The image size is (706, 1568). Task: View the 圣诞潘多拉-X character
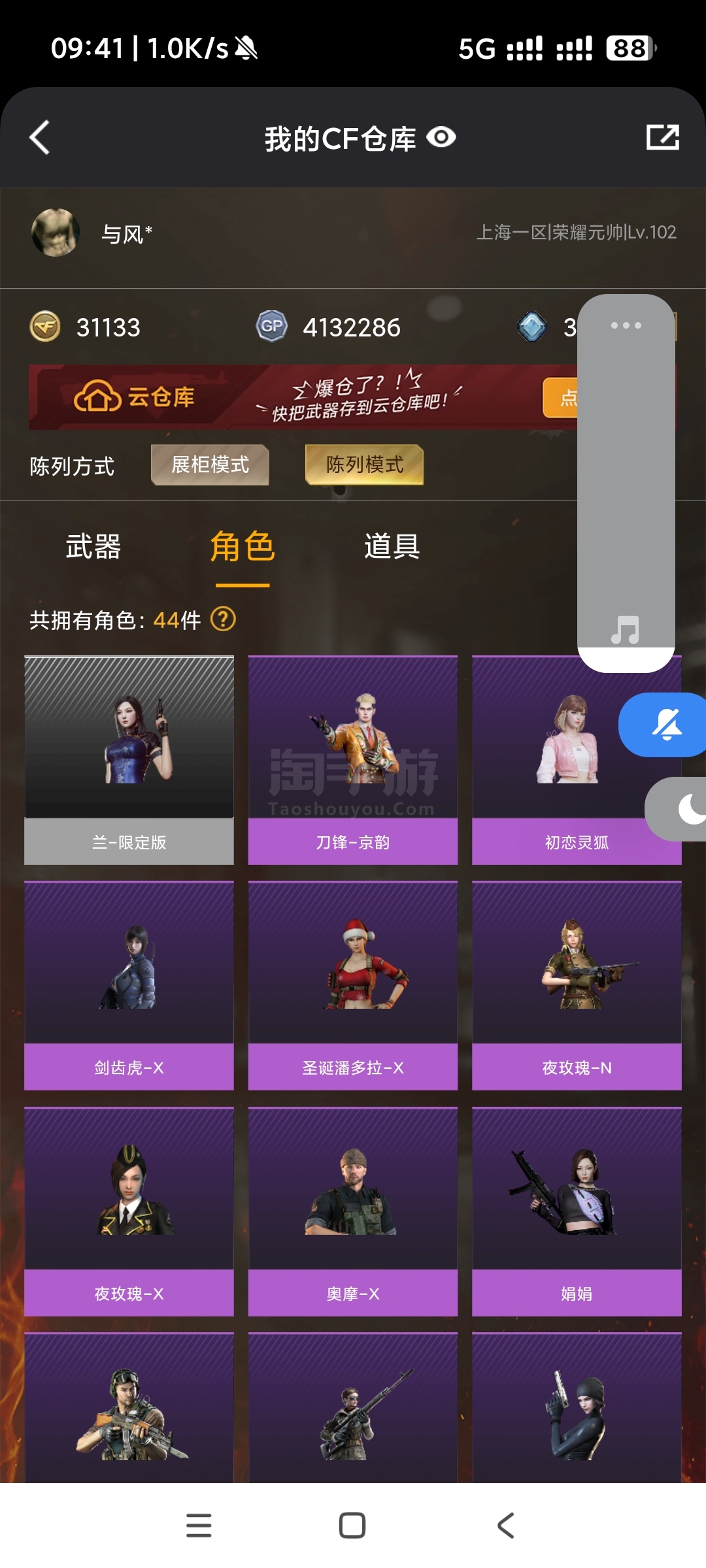pos(353,985)
